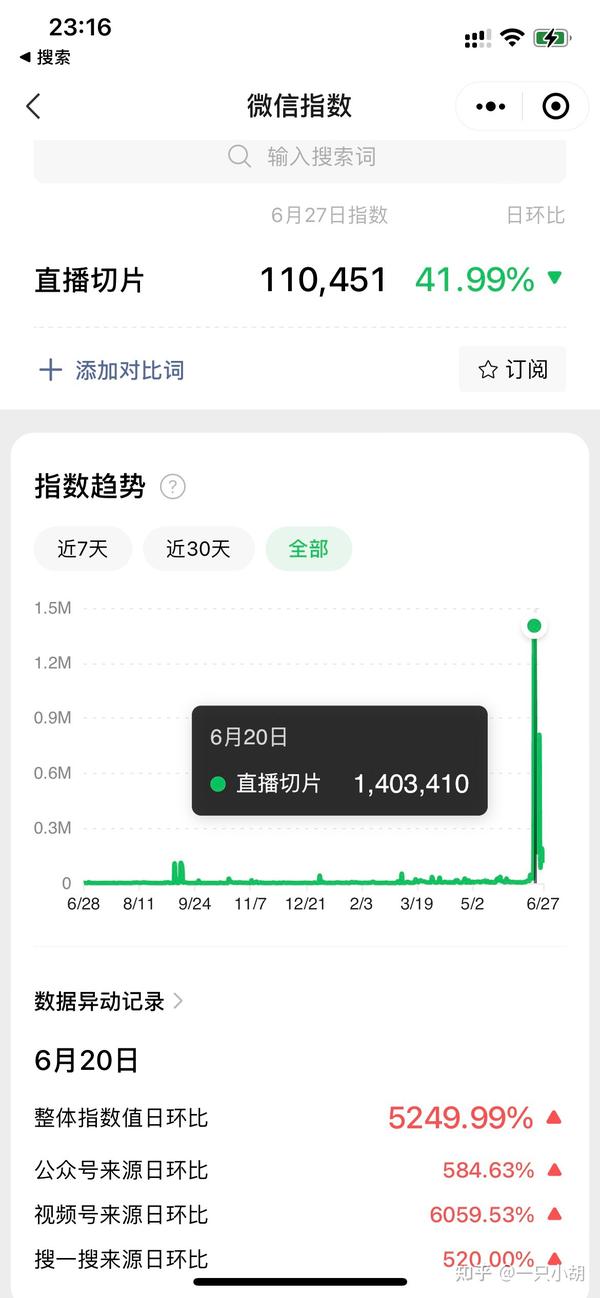
Task: Open 数据异动记录 details
Action: [109, 1001]
